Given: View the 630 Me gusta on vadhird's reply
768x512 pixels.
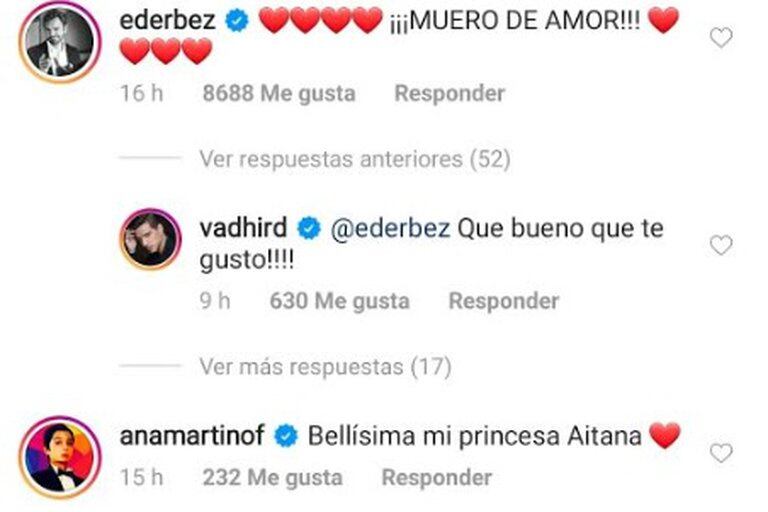Looking at the screenshot, I should tap(339, 300).
